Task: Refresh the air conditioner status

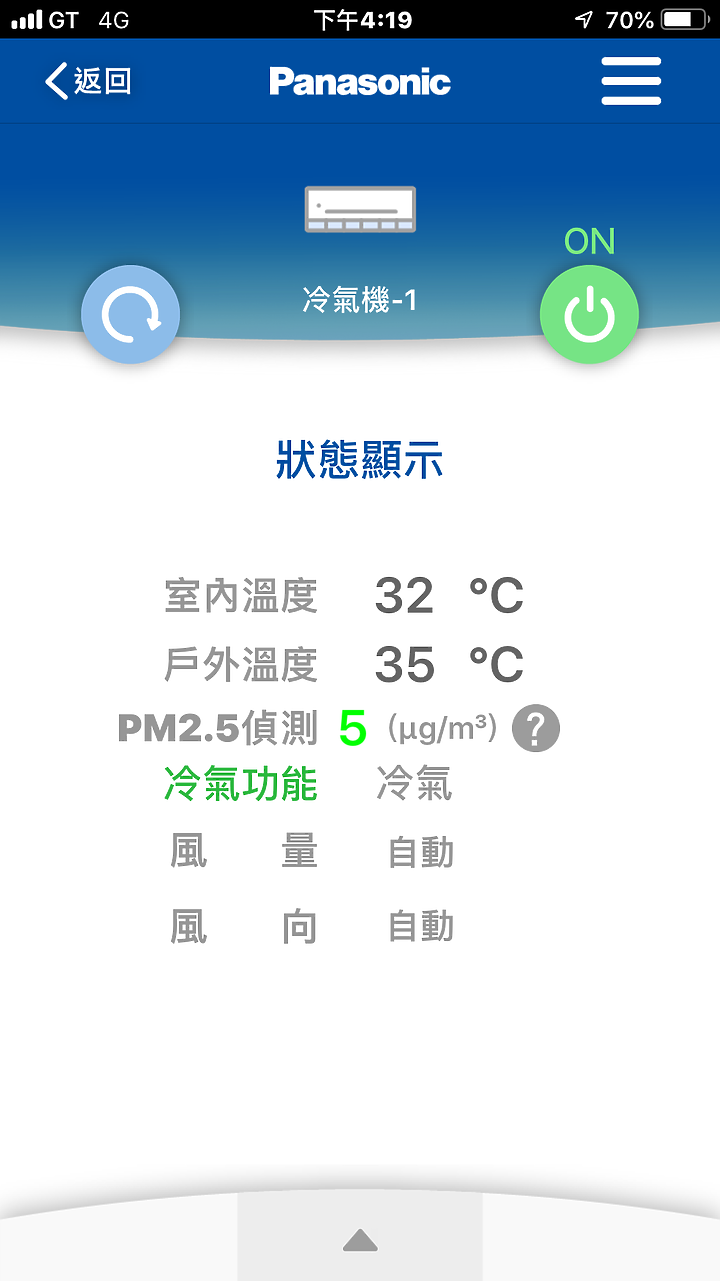Action: click(x=130, y=314)
